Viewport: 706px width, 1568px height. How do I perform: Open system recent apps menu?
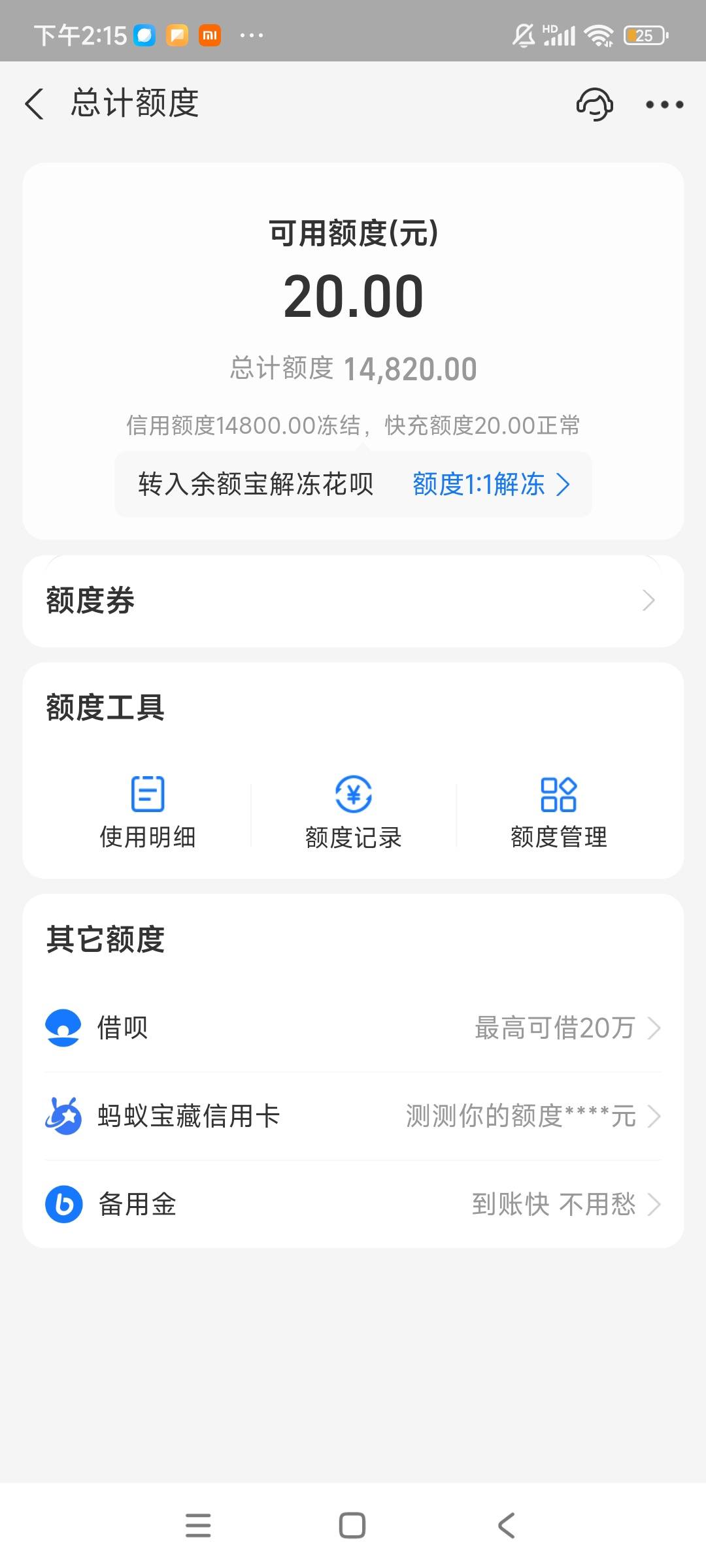tap(198, 1526)
